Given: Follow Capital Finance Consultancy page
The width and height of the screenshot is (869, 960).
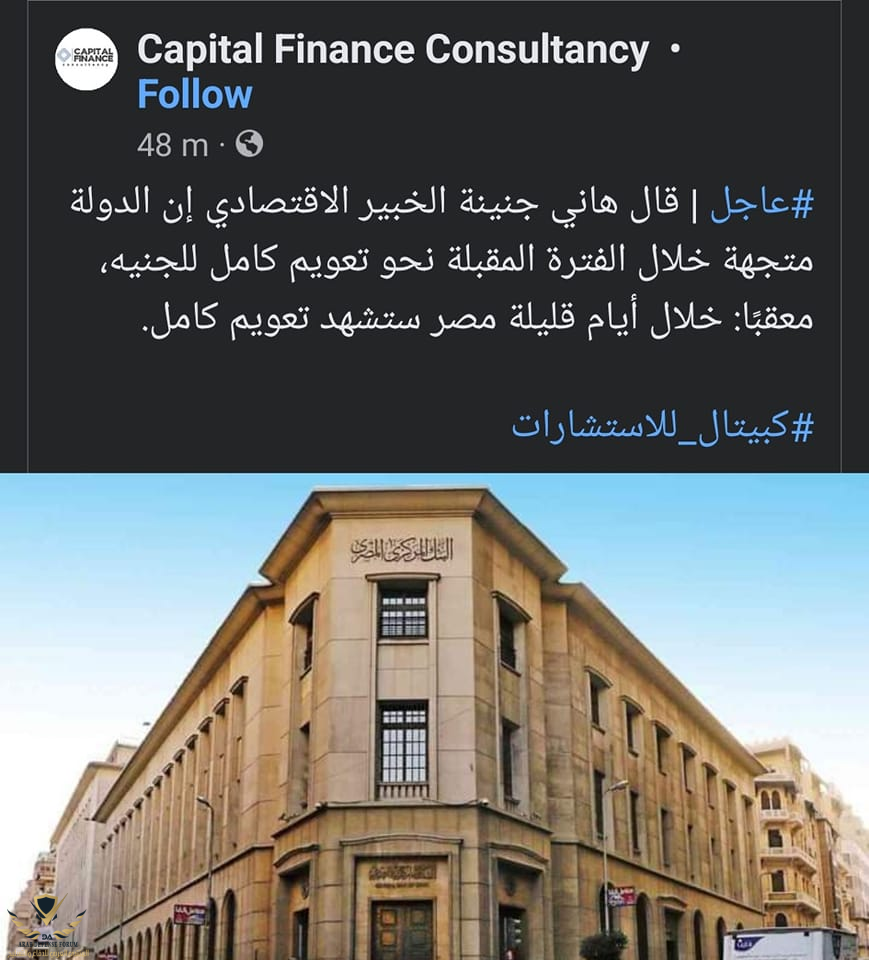Looking at the screenshot, I should [194, 95].
